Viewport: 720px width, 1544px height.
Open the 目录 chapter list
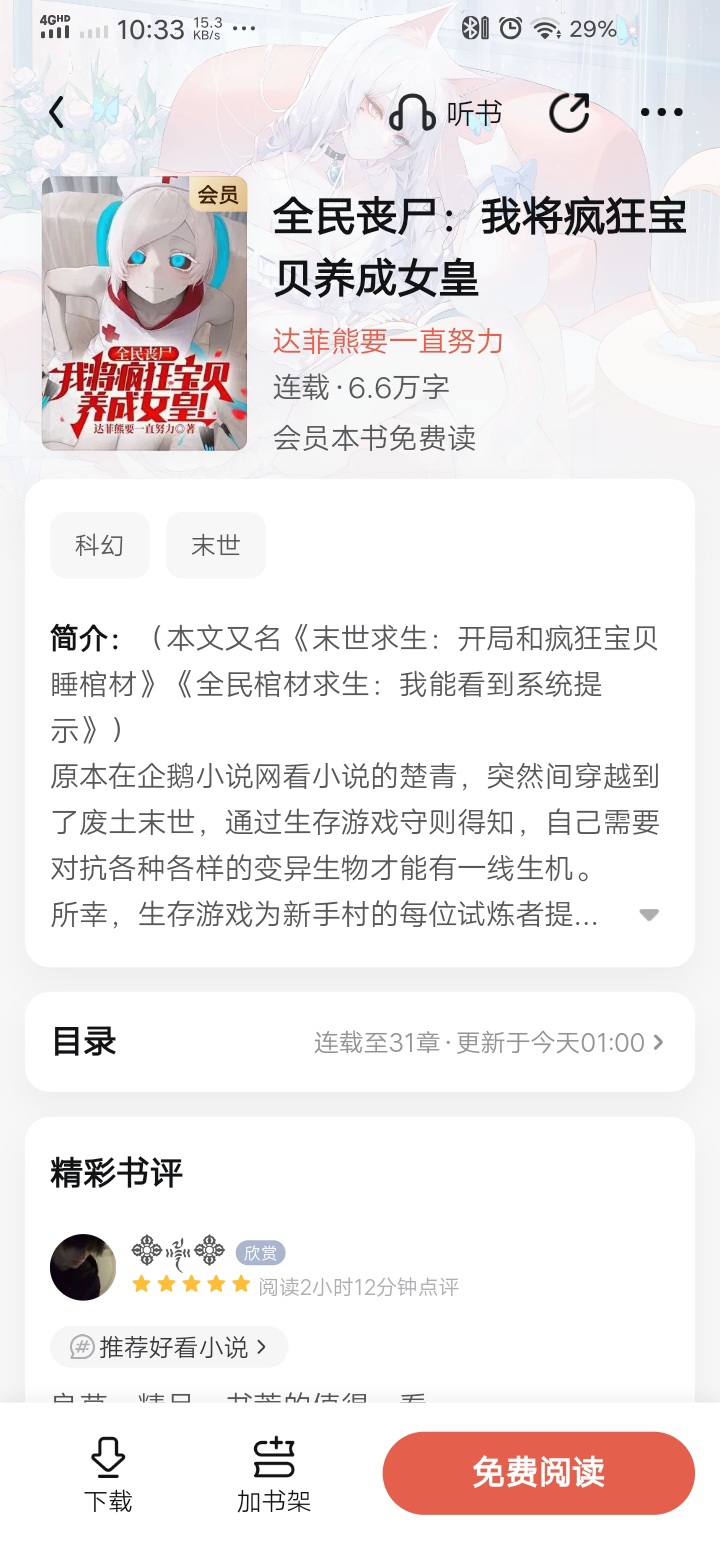360,1042
